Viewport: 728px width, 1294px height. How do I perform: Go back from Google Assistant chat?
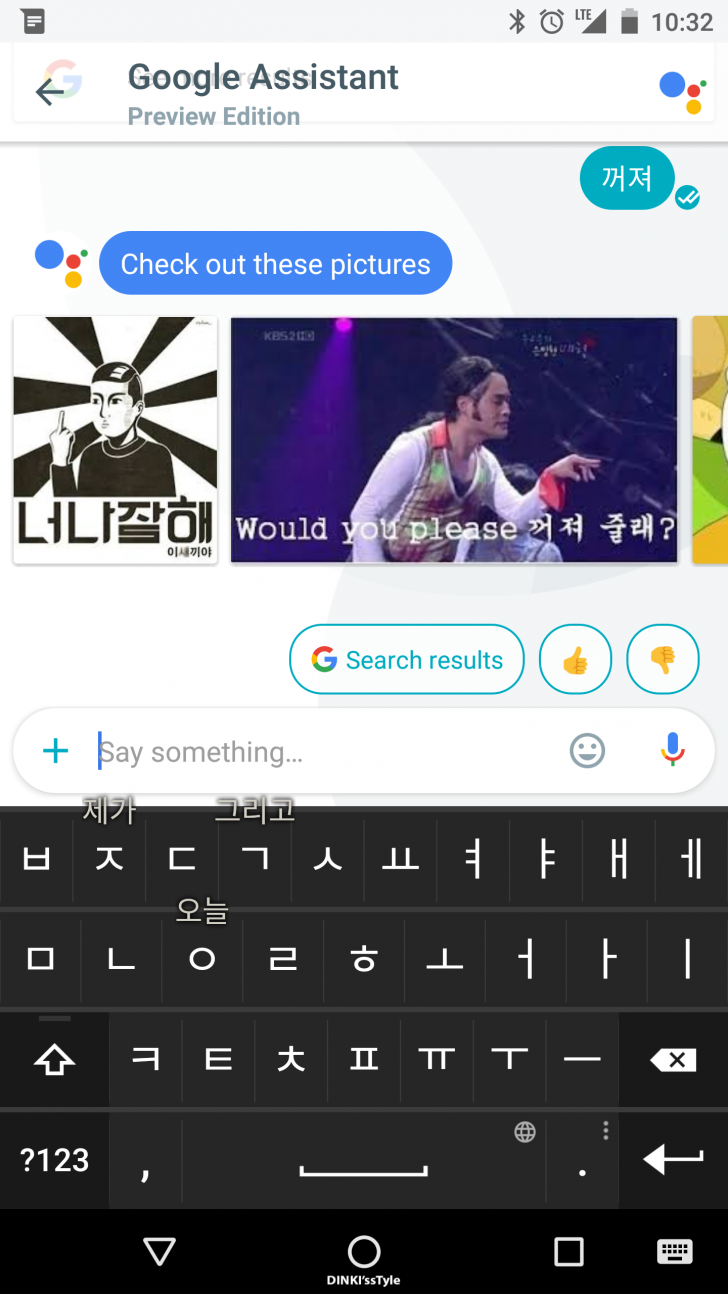(x=50, y=92)
